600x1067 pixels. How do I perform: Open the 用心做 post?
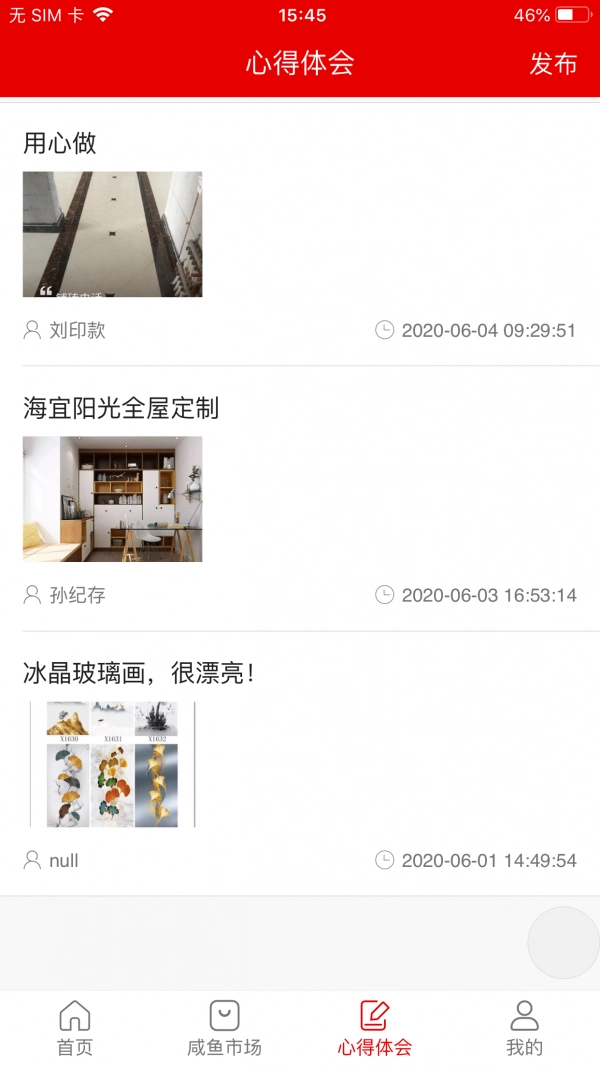coord(60,143)
